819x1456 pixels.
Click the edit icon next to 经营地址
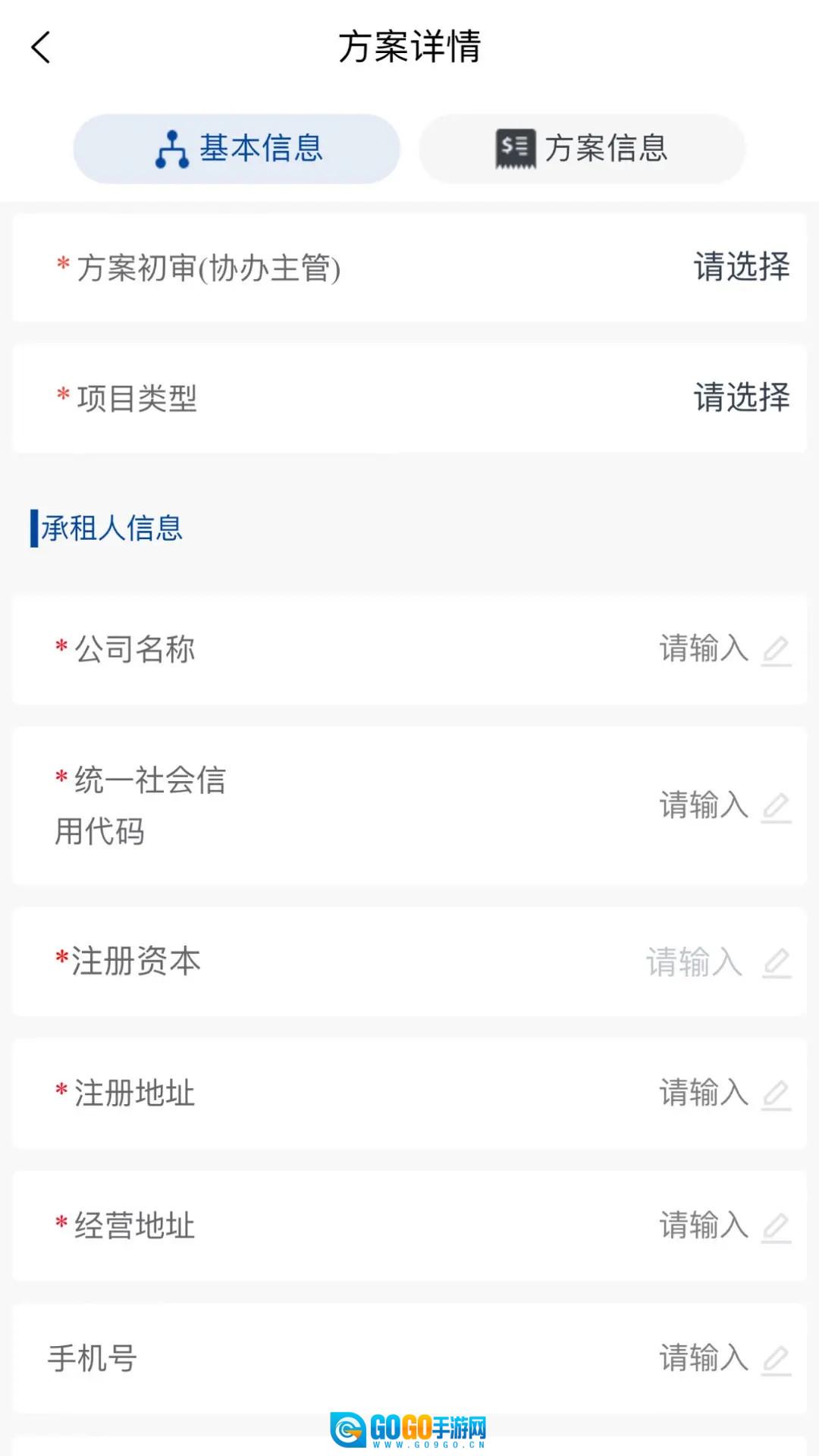[775, 1225]
